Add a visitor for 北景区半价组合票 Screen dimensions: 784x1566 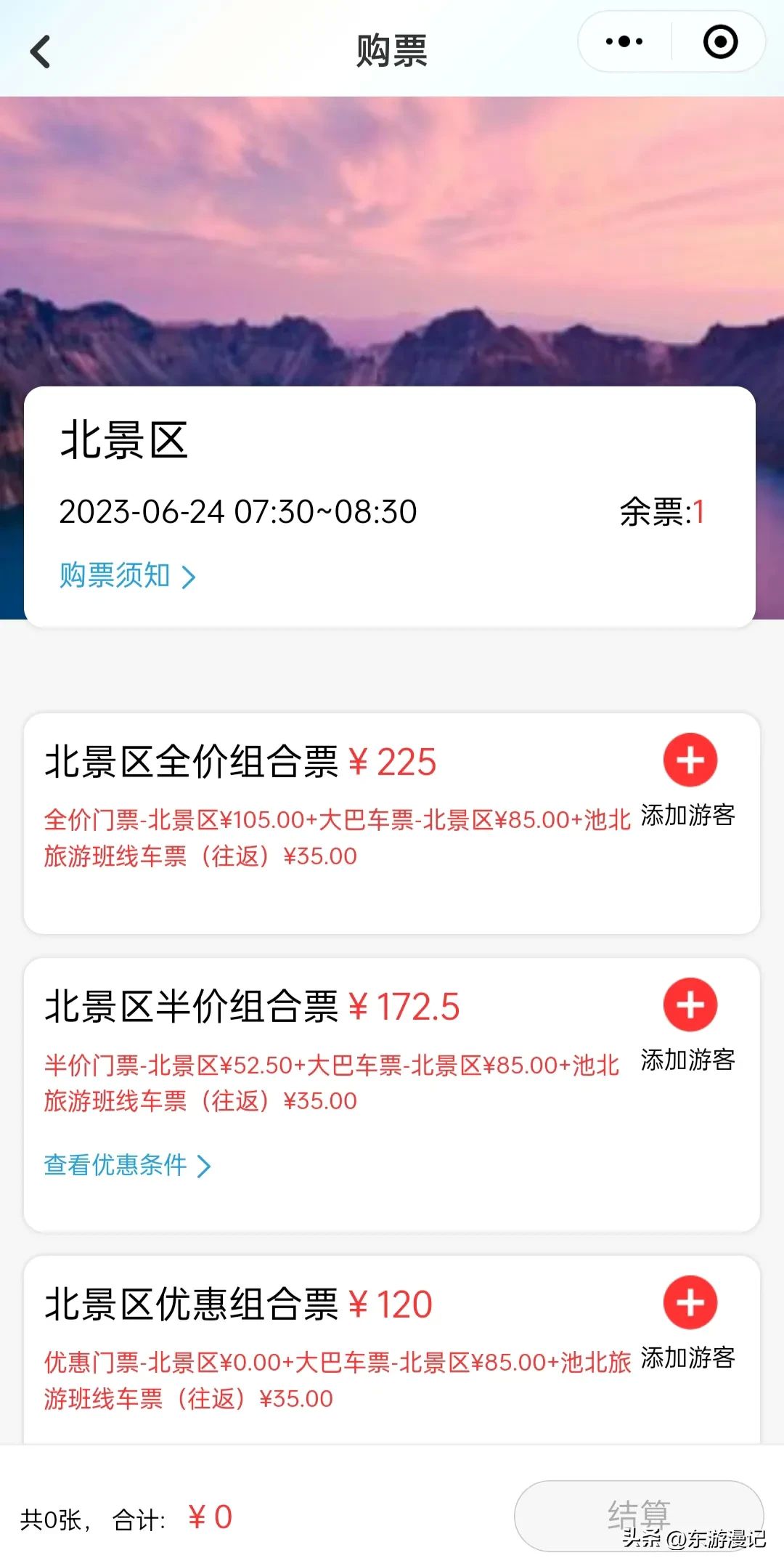(690, 1005)
